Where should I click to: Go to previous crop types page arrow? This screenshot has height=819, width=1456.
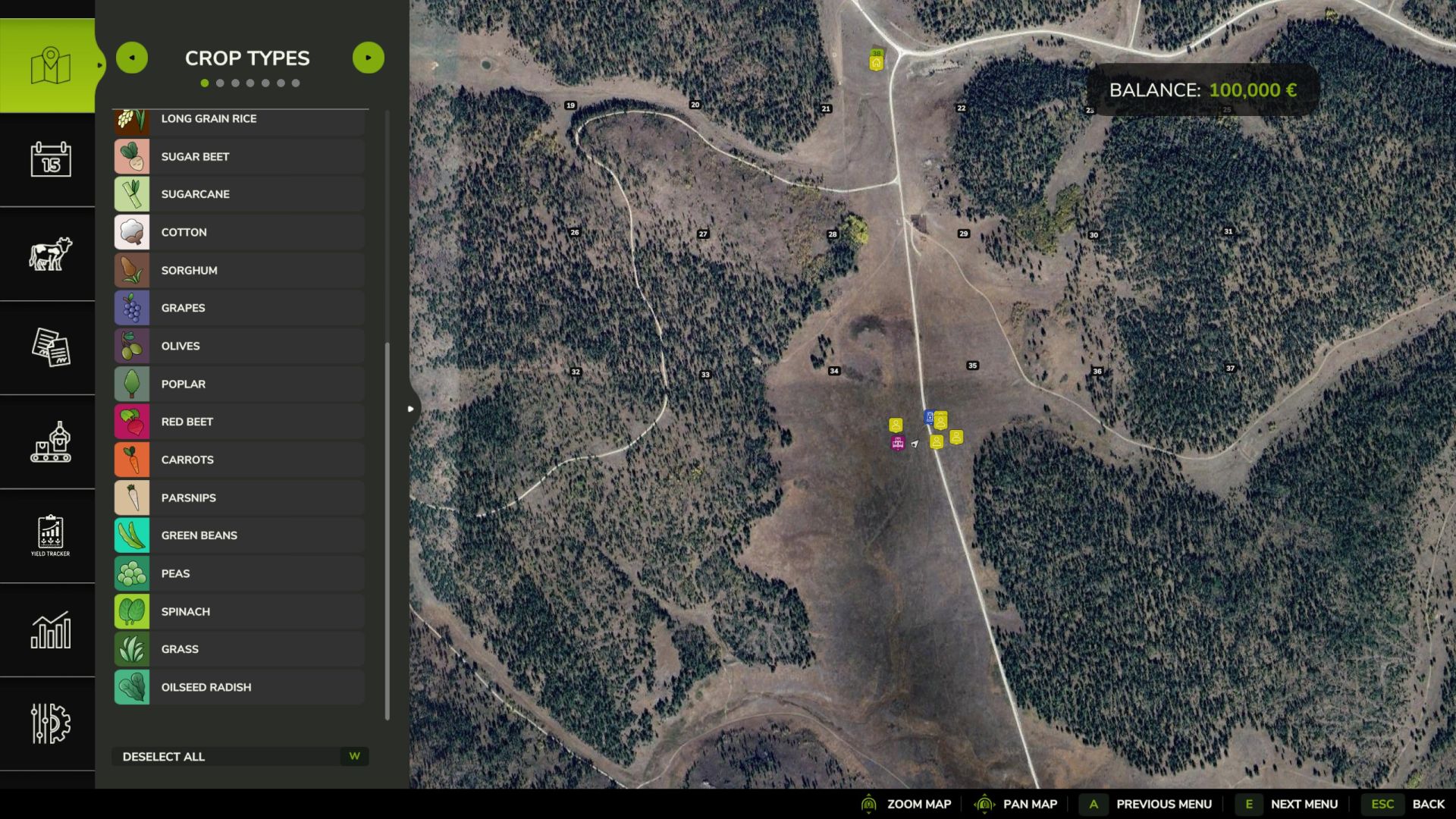tap(132, 58)
